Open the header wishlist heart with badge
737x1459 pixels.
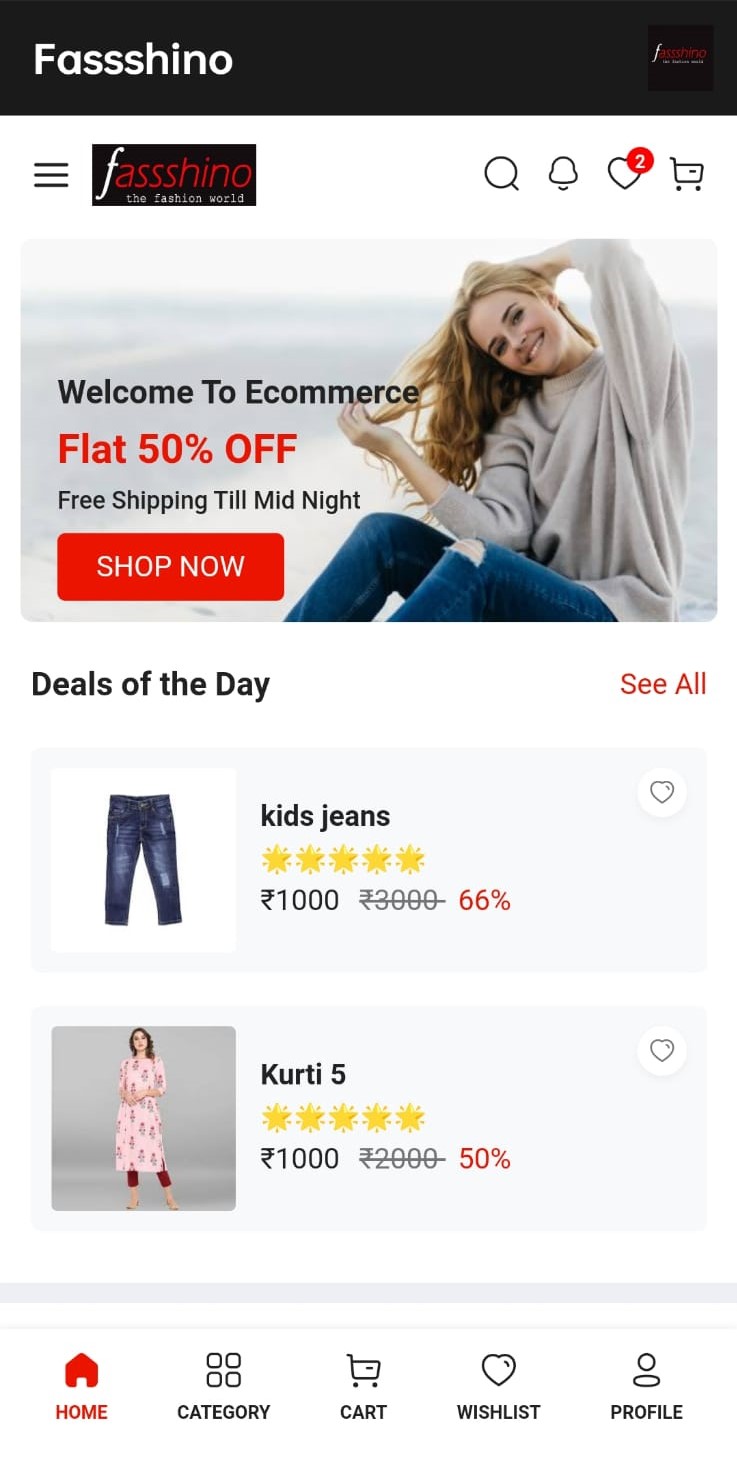[x=626, y=172]
